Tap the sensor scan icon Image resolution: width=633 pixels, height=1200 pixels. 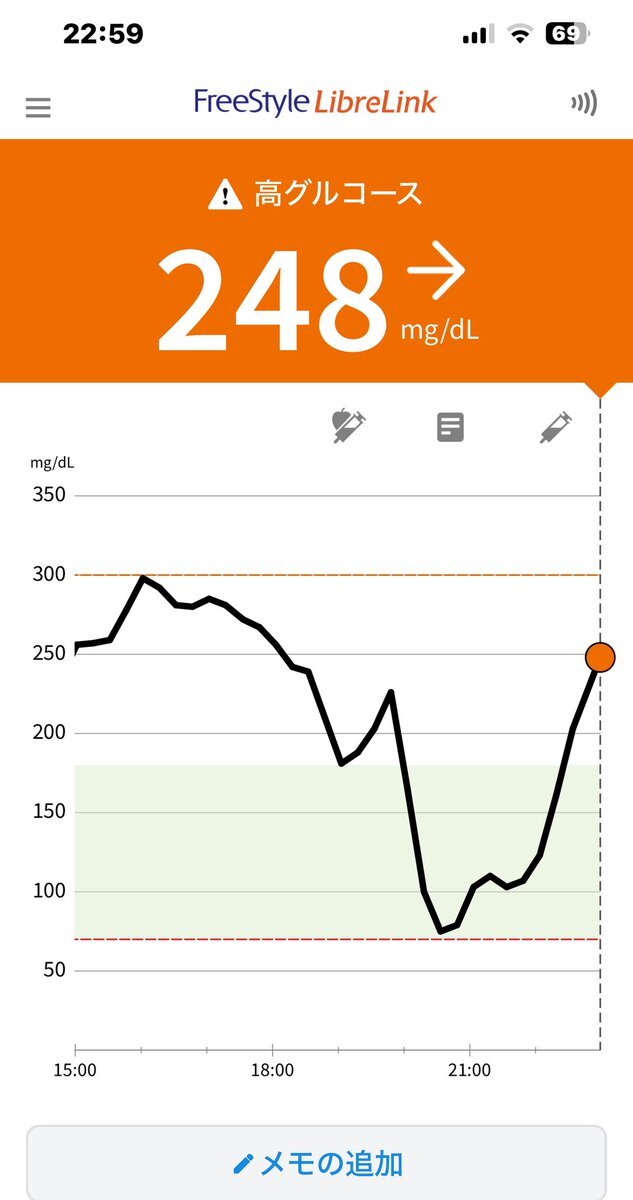coord(584,103)
